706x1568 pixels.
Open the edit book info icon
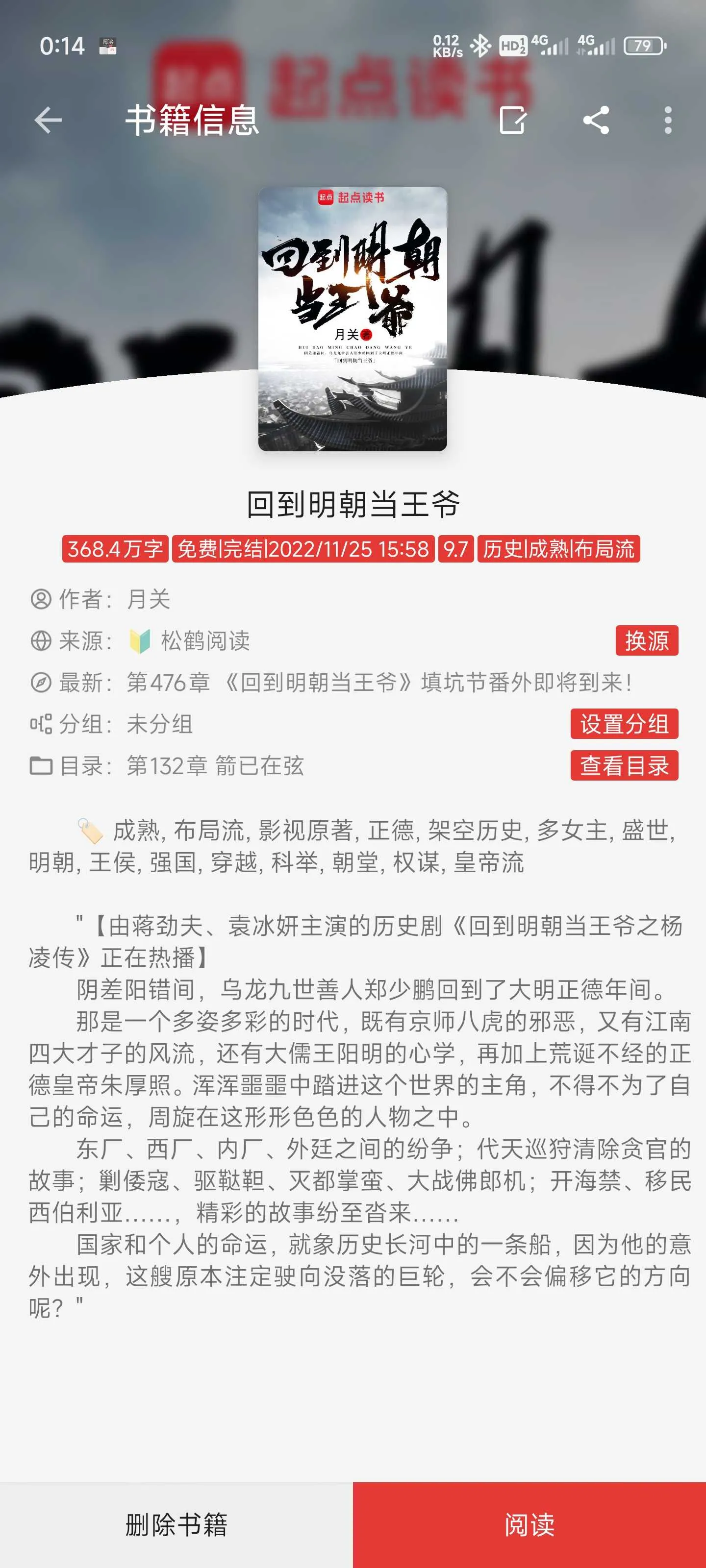(x=512, y=120)
